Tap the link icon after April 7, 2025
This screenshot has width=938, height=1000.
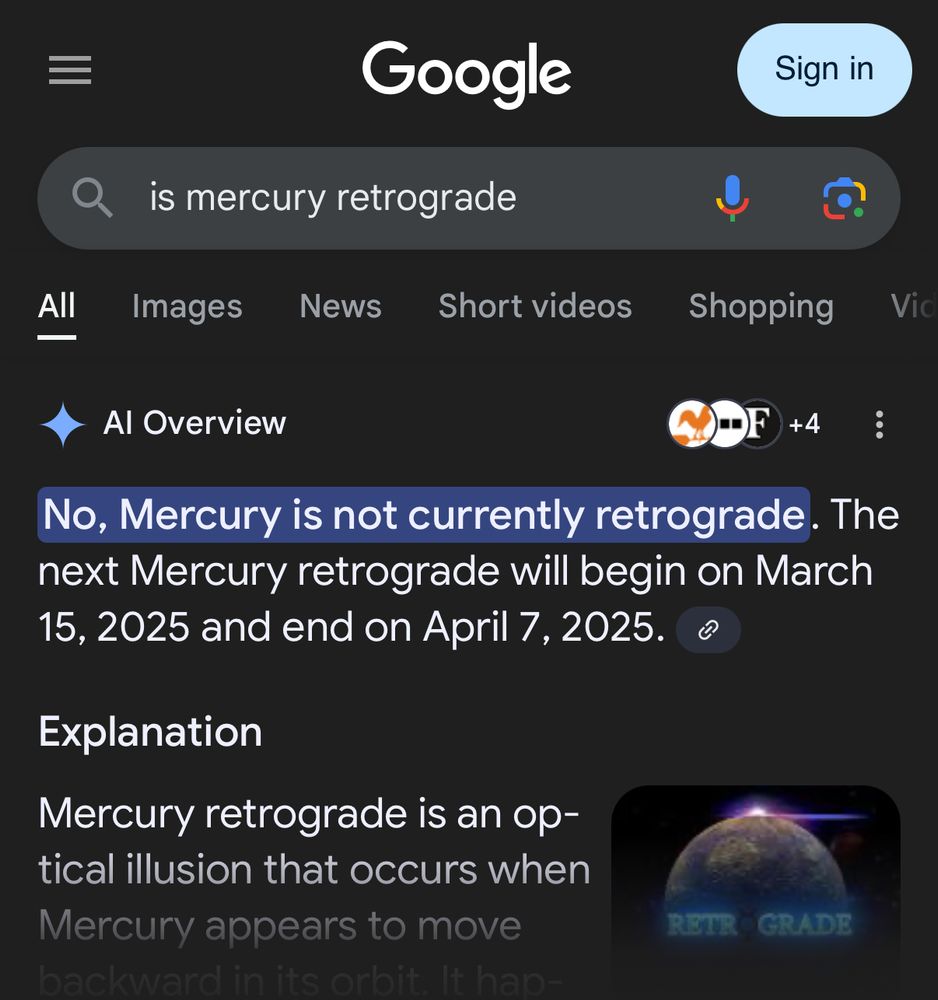708,630
